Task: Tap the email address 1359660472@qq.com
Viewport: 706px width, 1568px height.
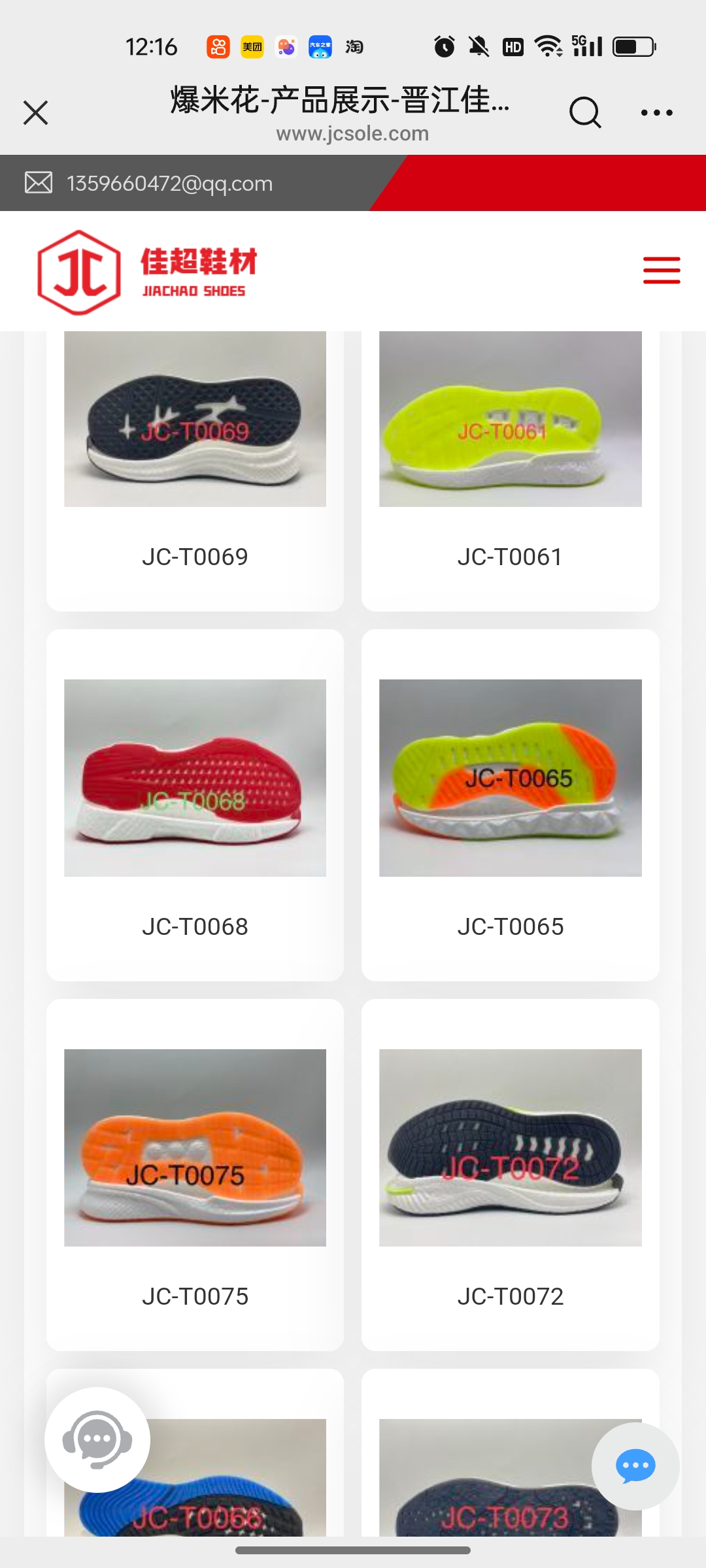Action: coord(169,184)
